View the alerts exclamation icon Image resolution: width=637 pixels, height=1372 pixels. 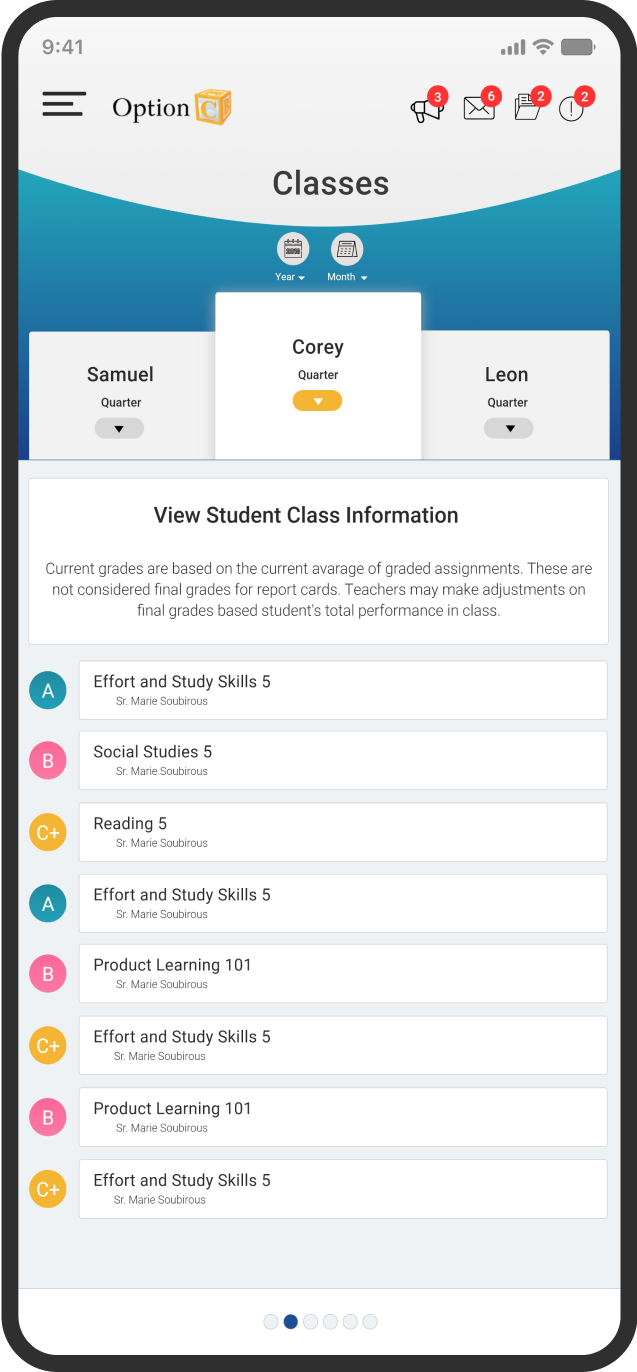[x=573, y=107]
